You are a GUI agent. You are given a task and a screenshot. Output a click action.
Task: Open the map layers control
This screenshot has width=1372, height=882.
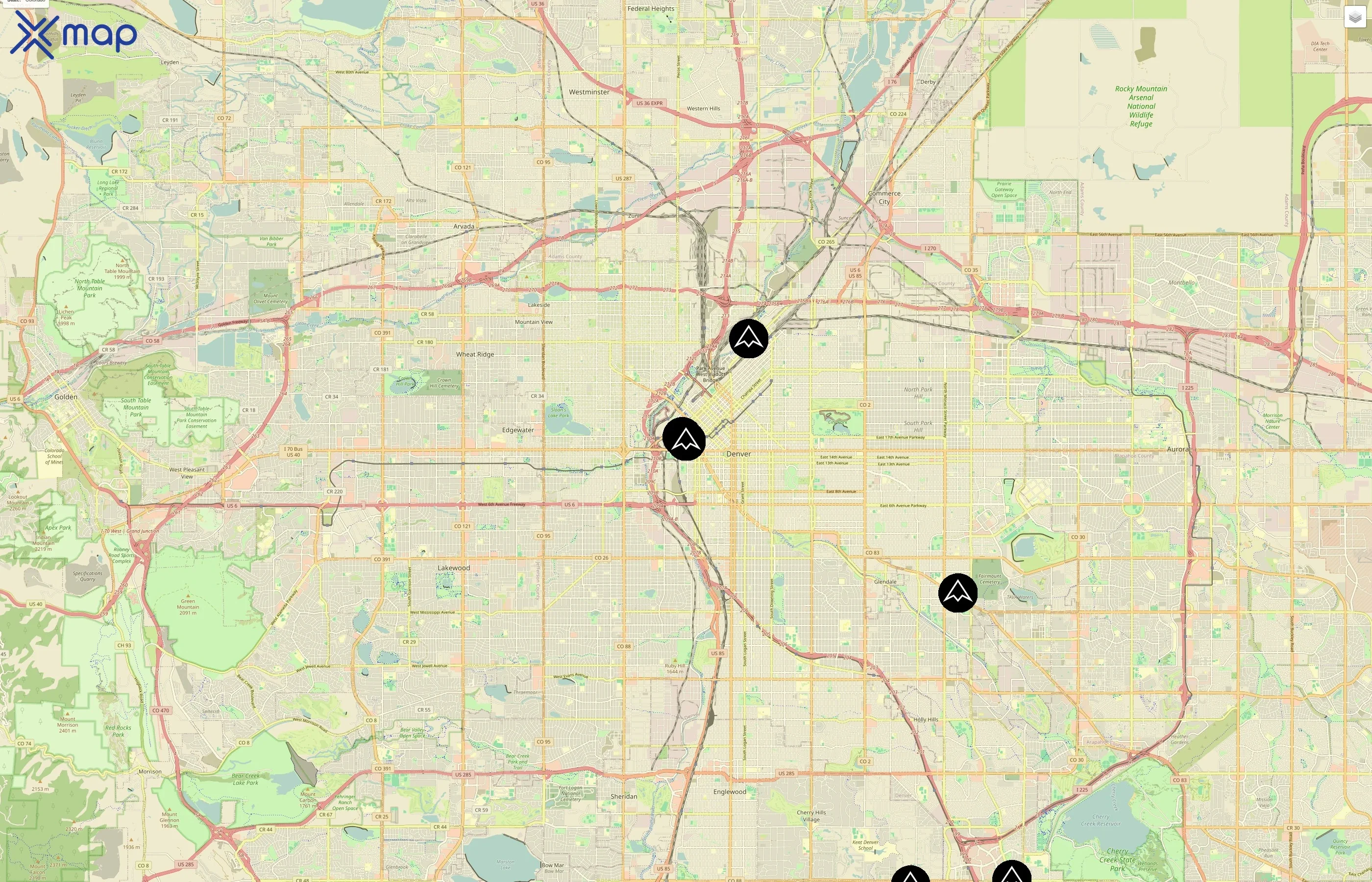pos(1354,17)
